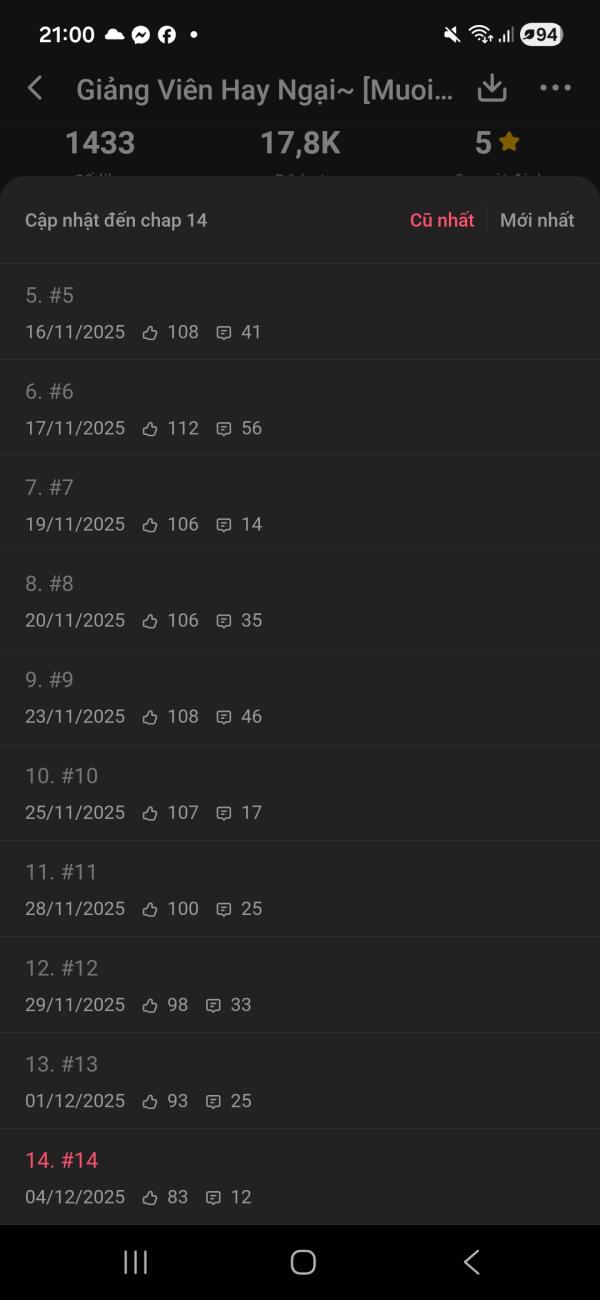Screen dimensions: 600x1300
Task: Open chapter 12. #12
Action: [x=300, y=984]
